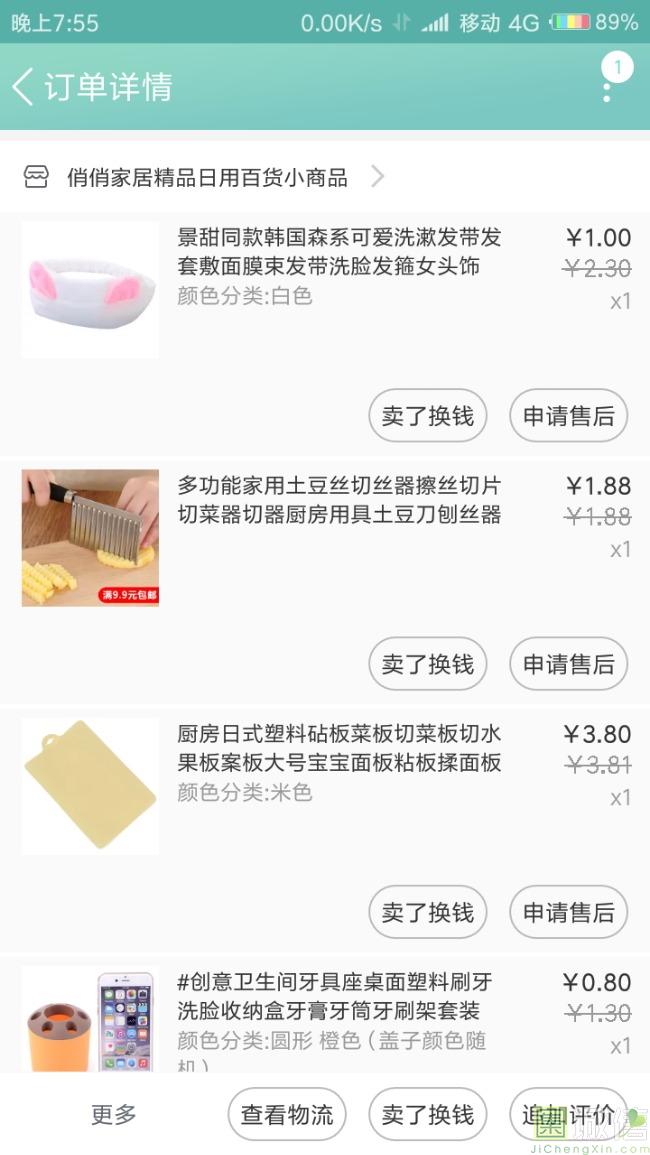Open the three-dot overflow menu
Viewport: 650px width, 1155px height.
click(607, 88)
